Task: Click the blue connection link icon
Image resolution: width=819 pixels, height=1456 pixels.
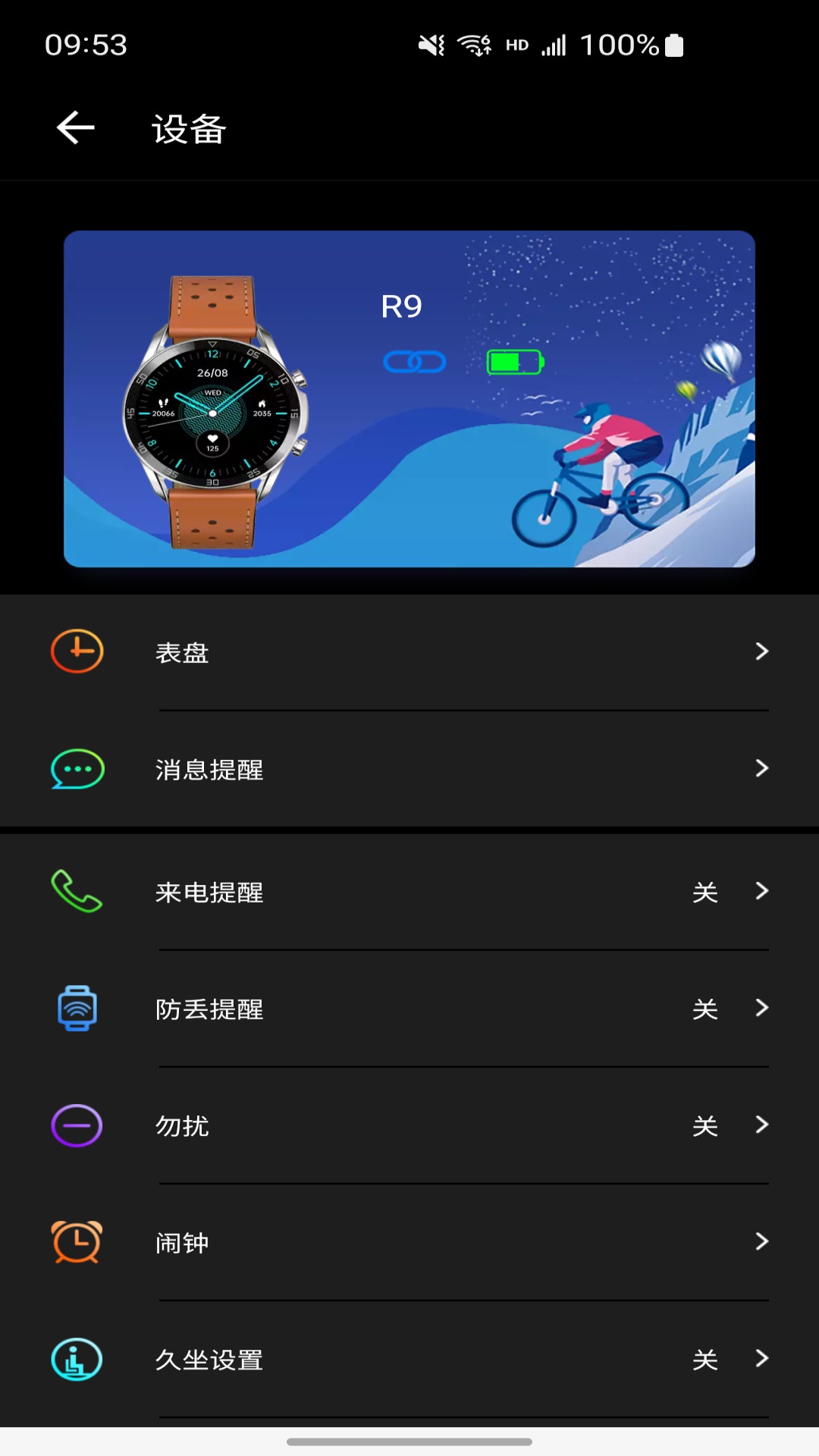Action: 413,362
